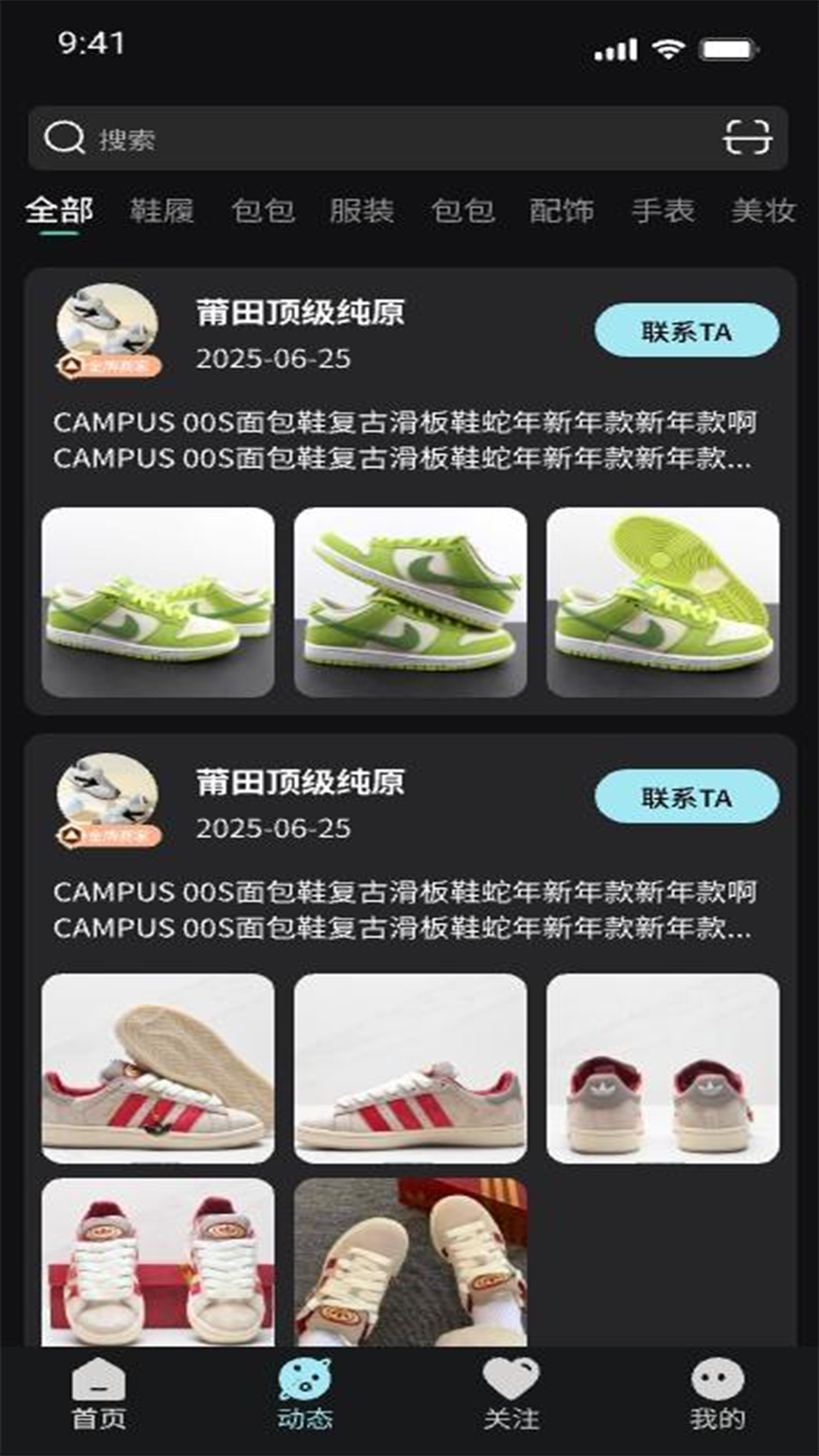Go to the 首页 home tab
The width and height of the screenshot is (819, 1456).
click(x=99, y=1395)
